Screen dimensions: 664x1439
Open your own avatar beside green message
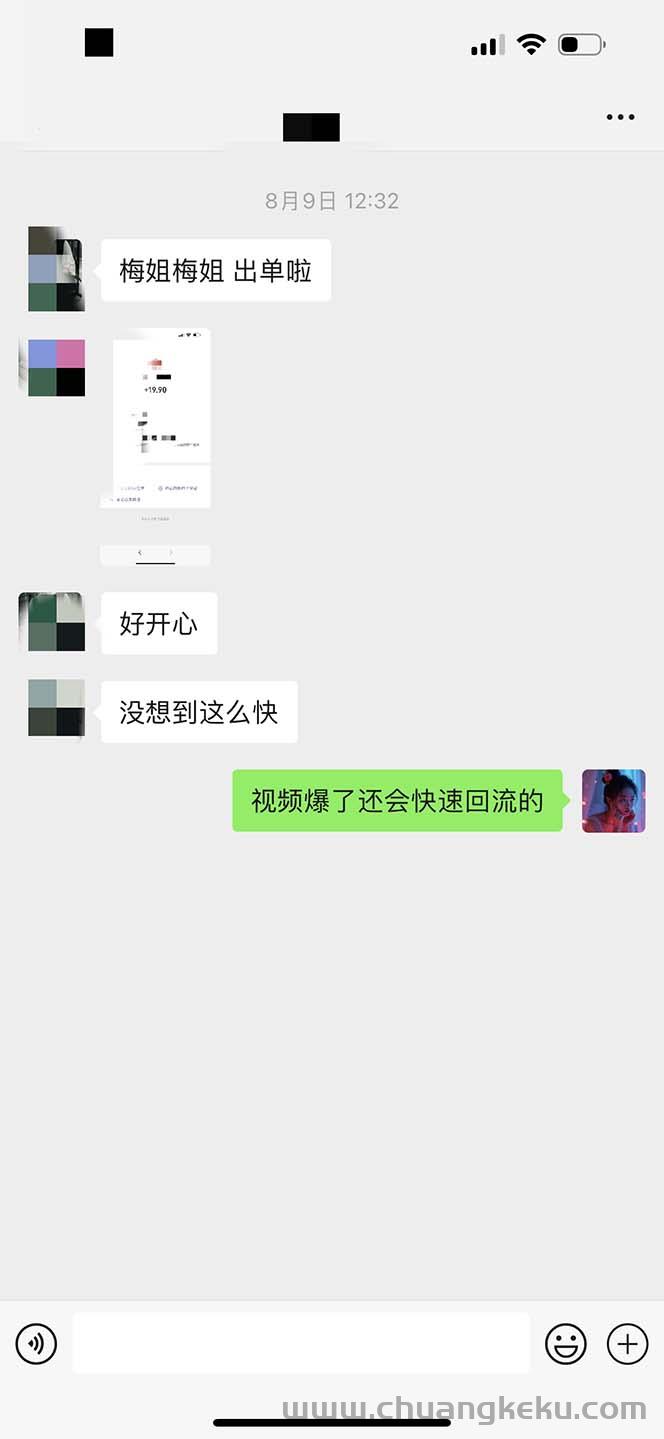(x=613, y=801)
